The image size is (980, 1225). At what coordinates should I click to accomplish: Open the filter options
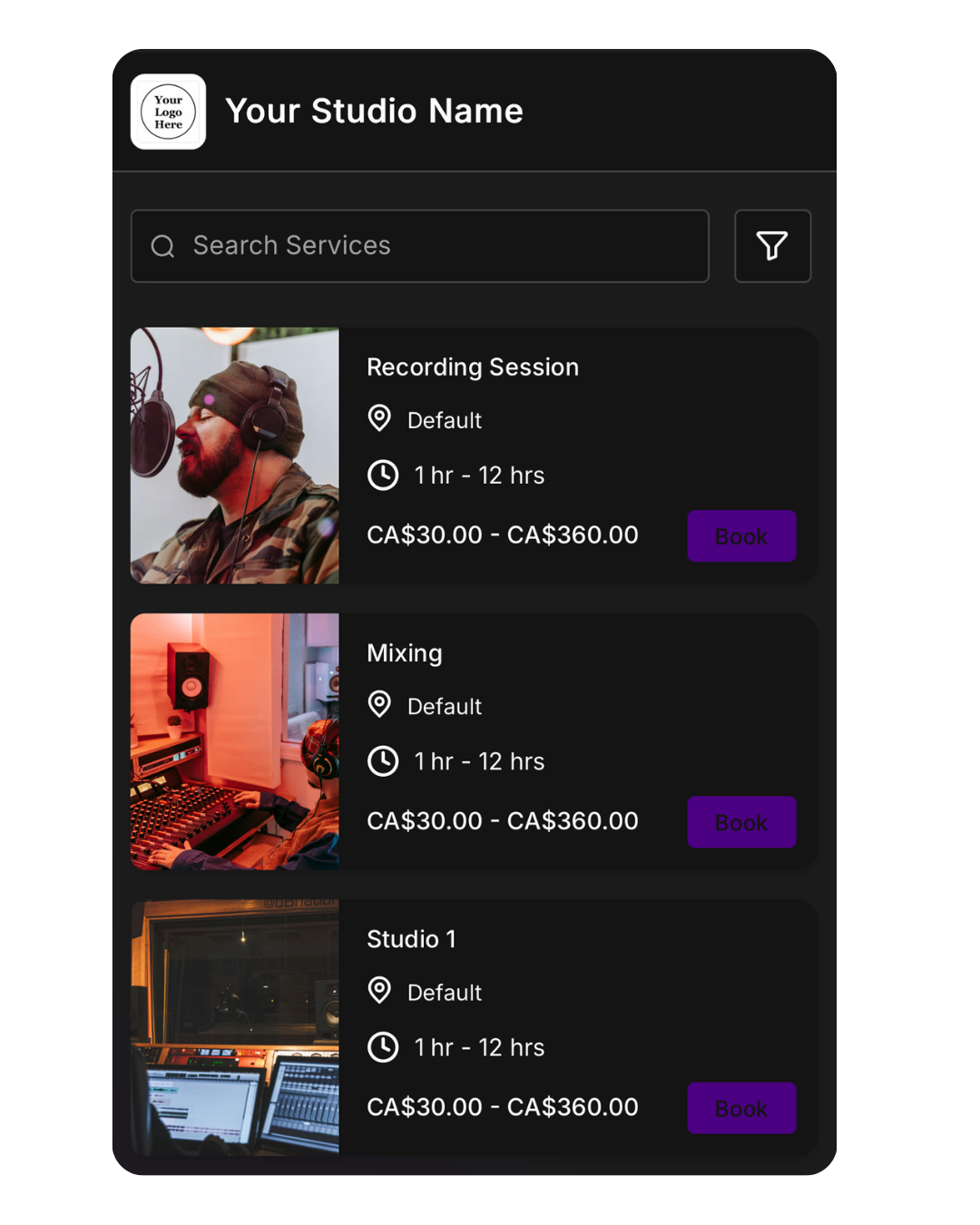pyautogui.click(x=772, y=246)
